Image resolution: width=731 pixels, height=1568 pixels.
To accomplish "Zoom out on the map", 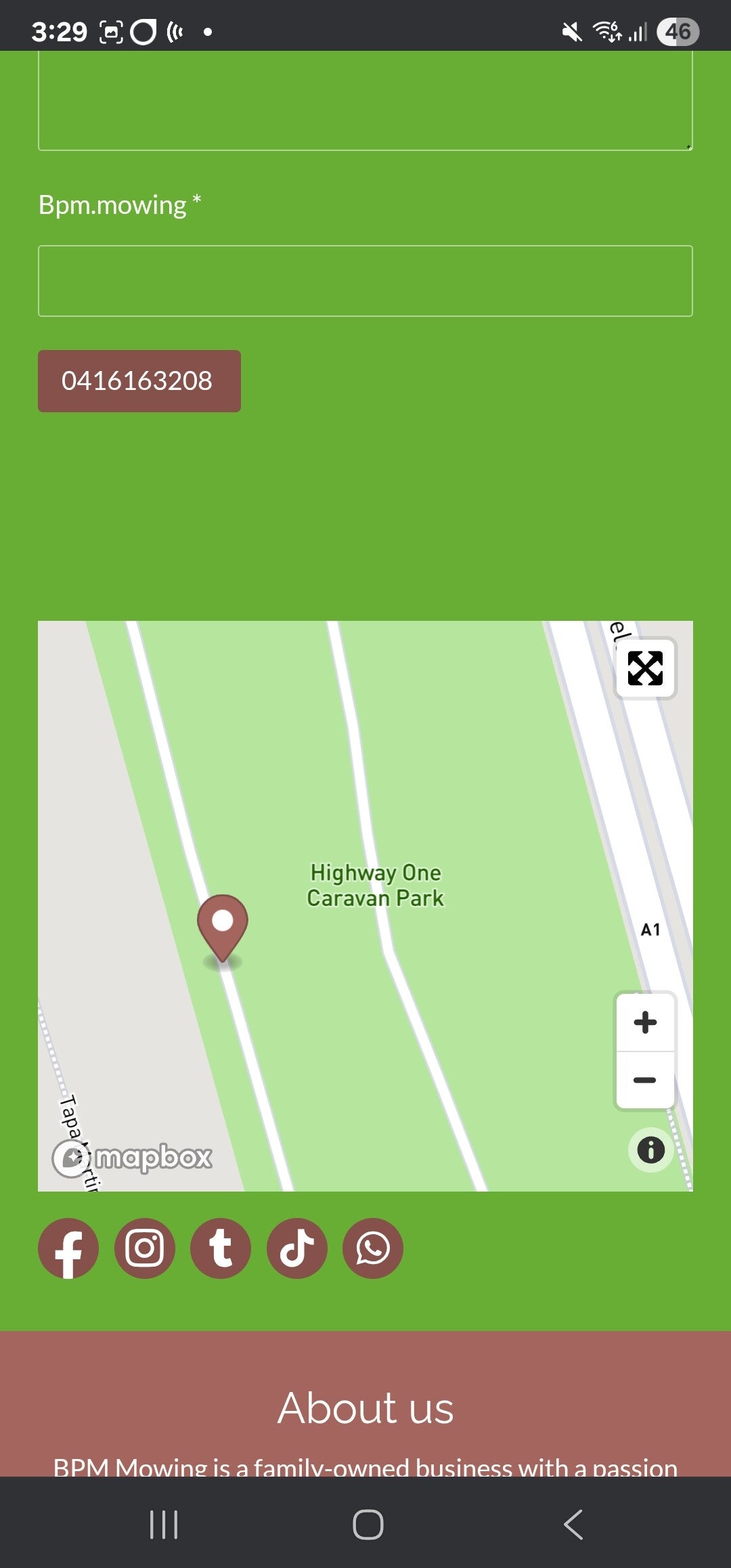I will point(645,1080).
